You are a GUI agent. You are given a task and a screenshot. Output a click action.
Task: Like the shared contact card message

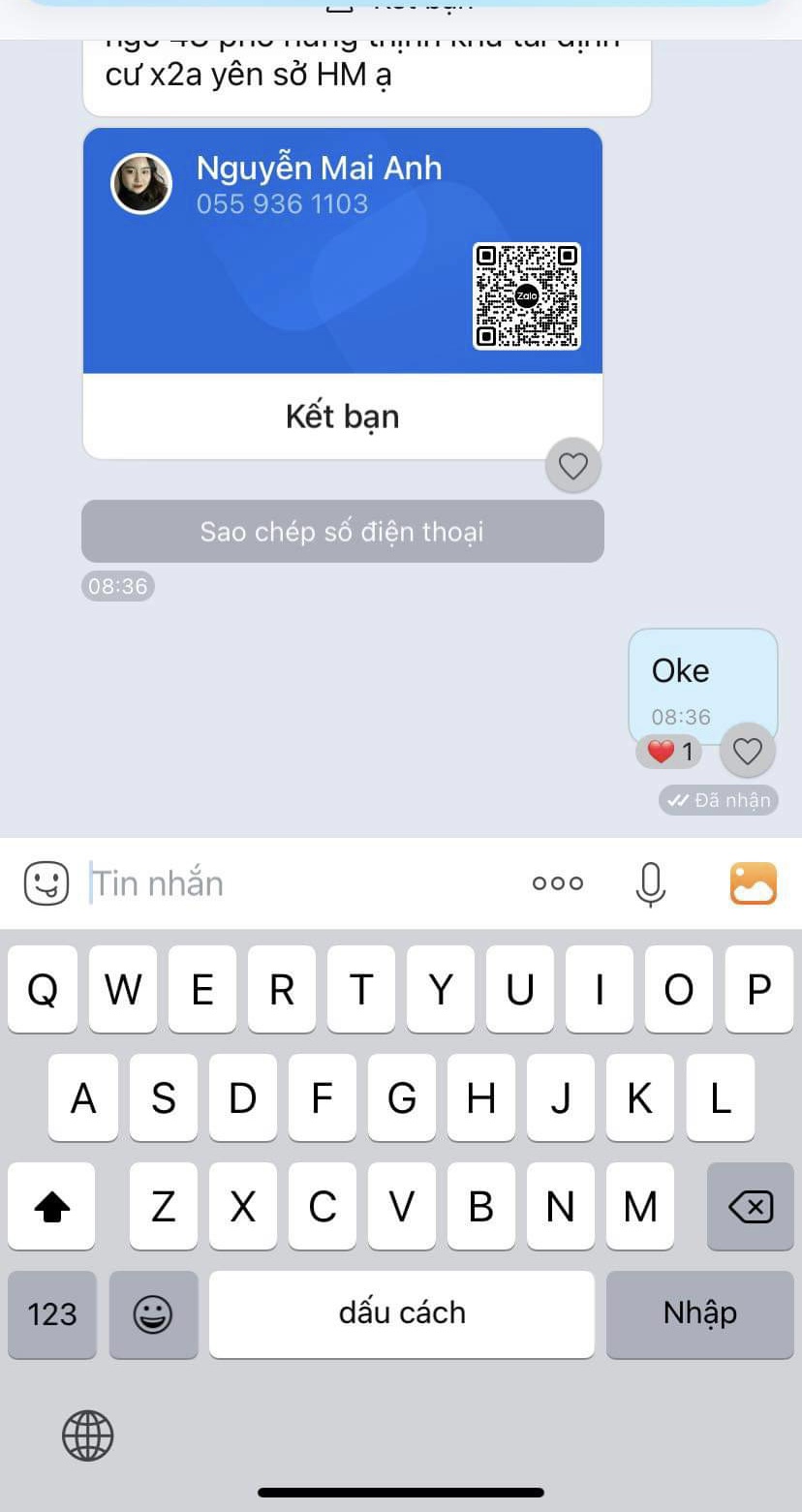573,467
